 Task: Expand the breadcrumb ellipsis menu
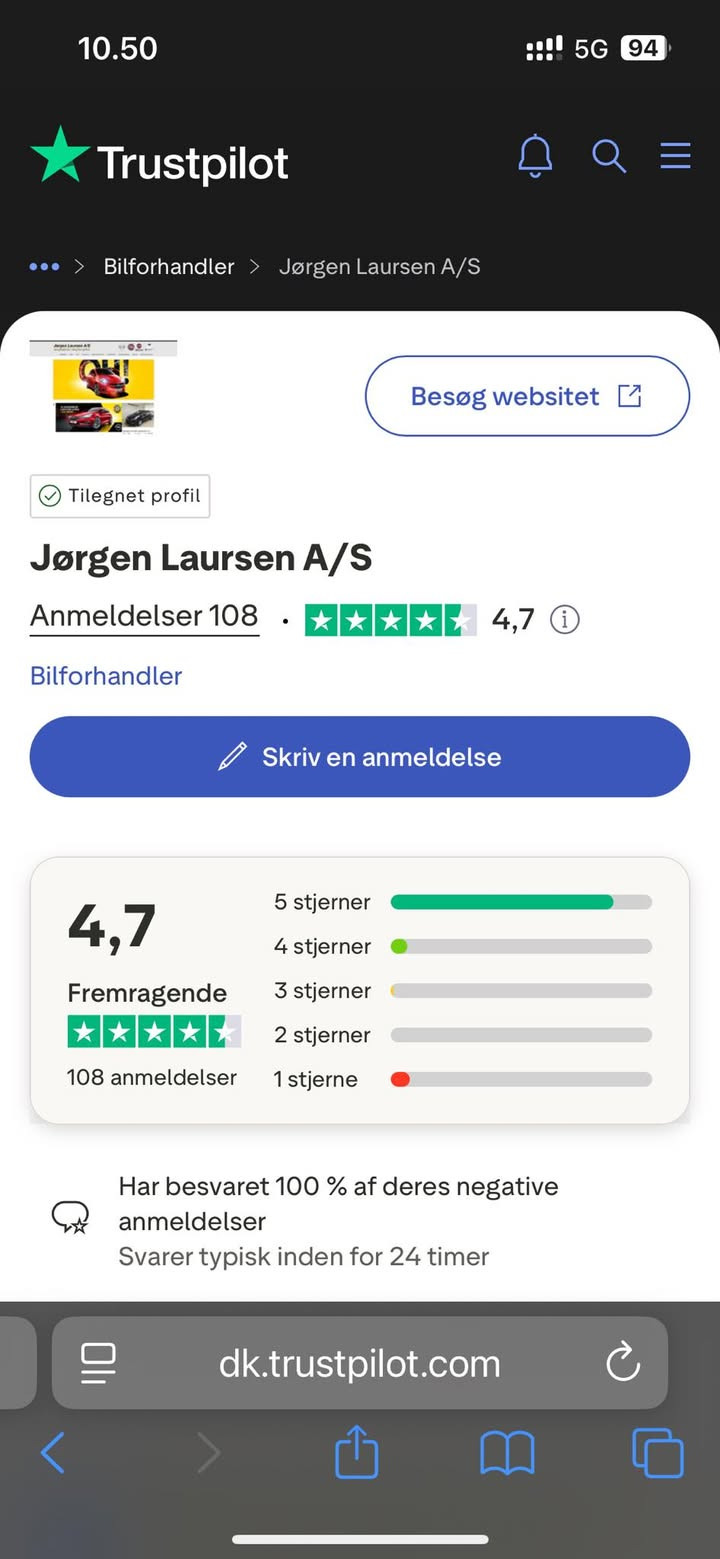44,266
